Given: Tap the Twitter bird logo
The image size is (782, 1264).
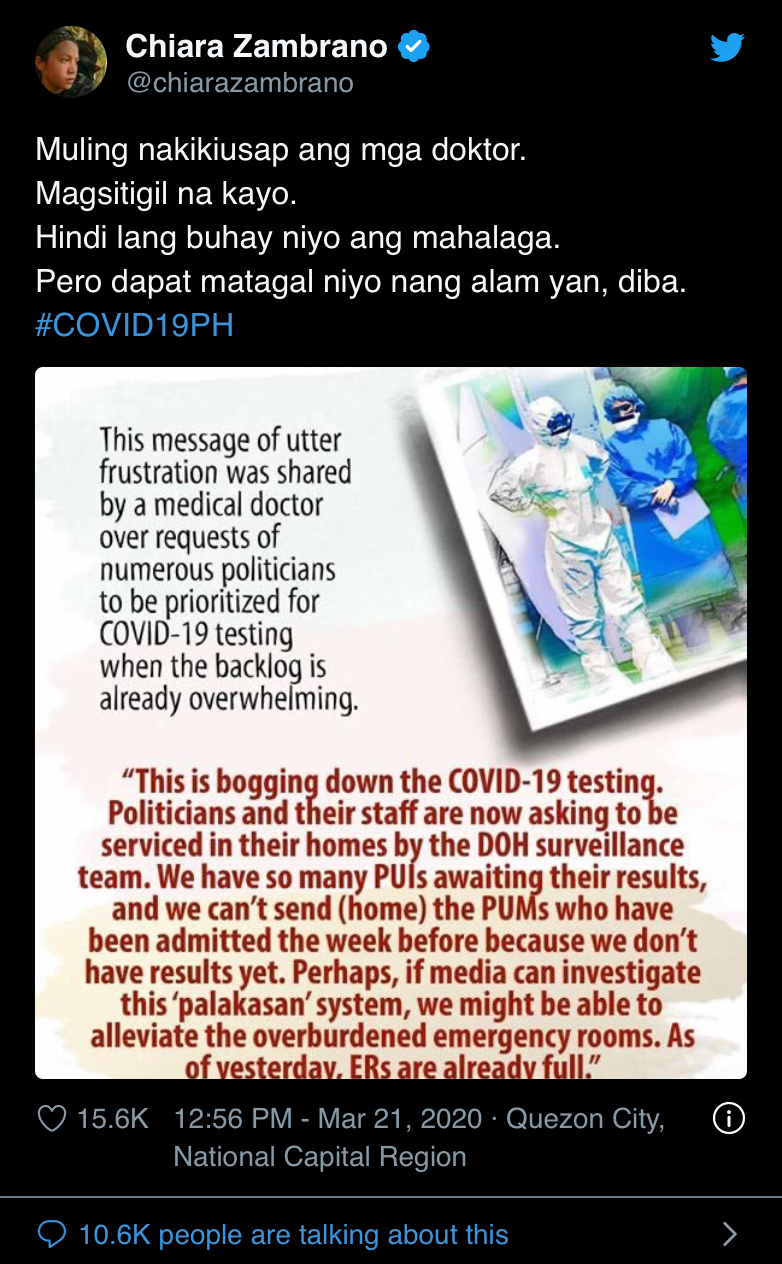Looking at the screenshot, I should pos(727,47).
